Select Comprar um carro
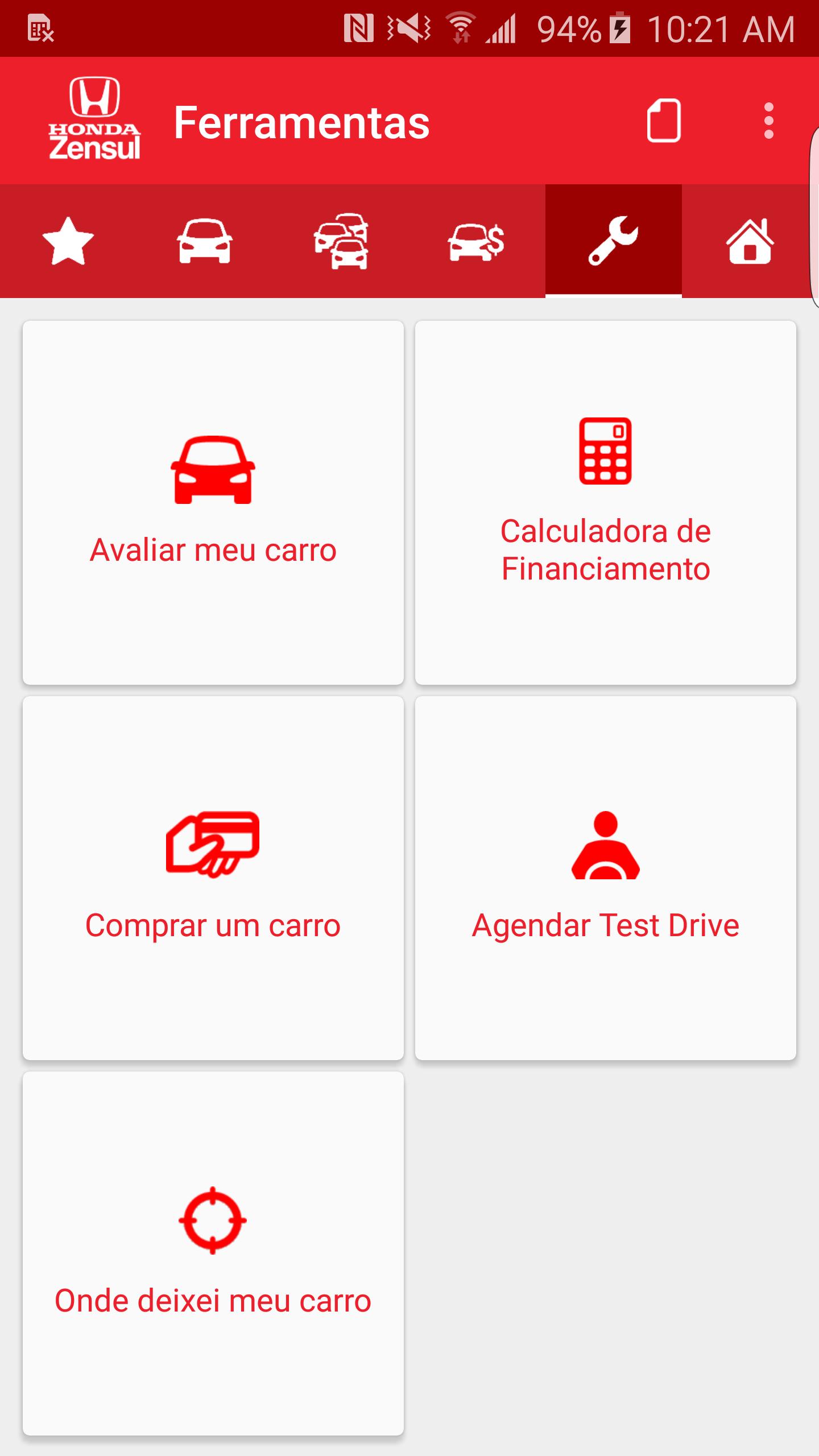 [x=213, y=878]
